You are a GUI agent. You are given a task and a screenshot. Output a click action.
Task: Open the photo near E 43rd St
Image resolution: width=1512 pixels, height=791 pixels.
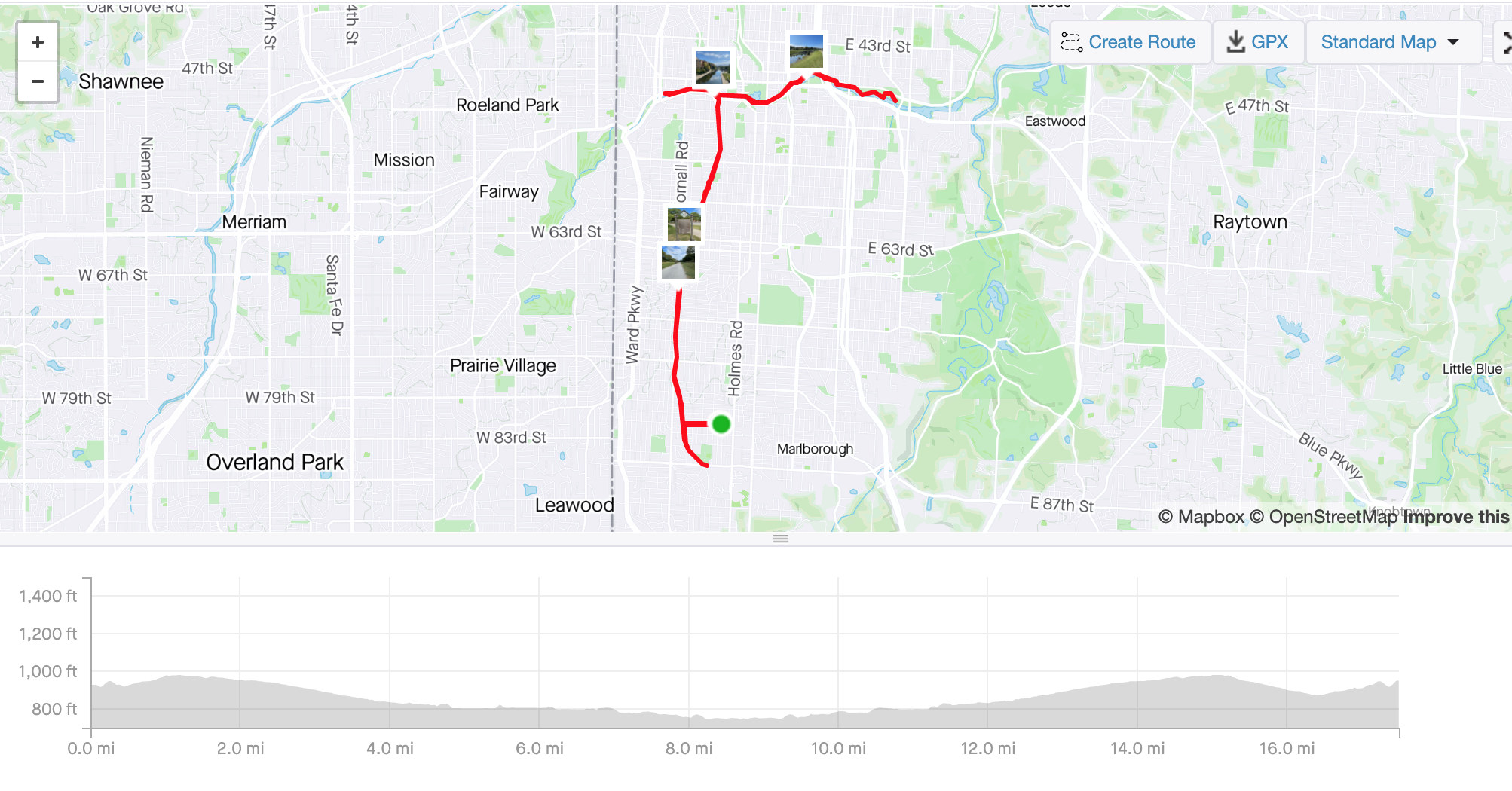(x=806, y=51)
